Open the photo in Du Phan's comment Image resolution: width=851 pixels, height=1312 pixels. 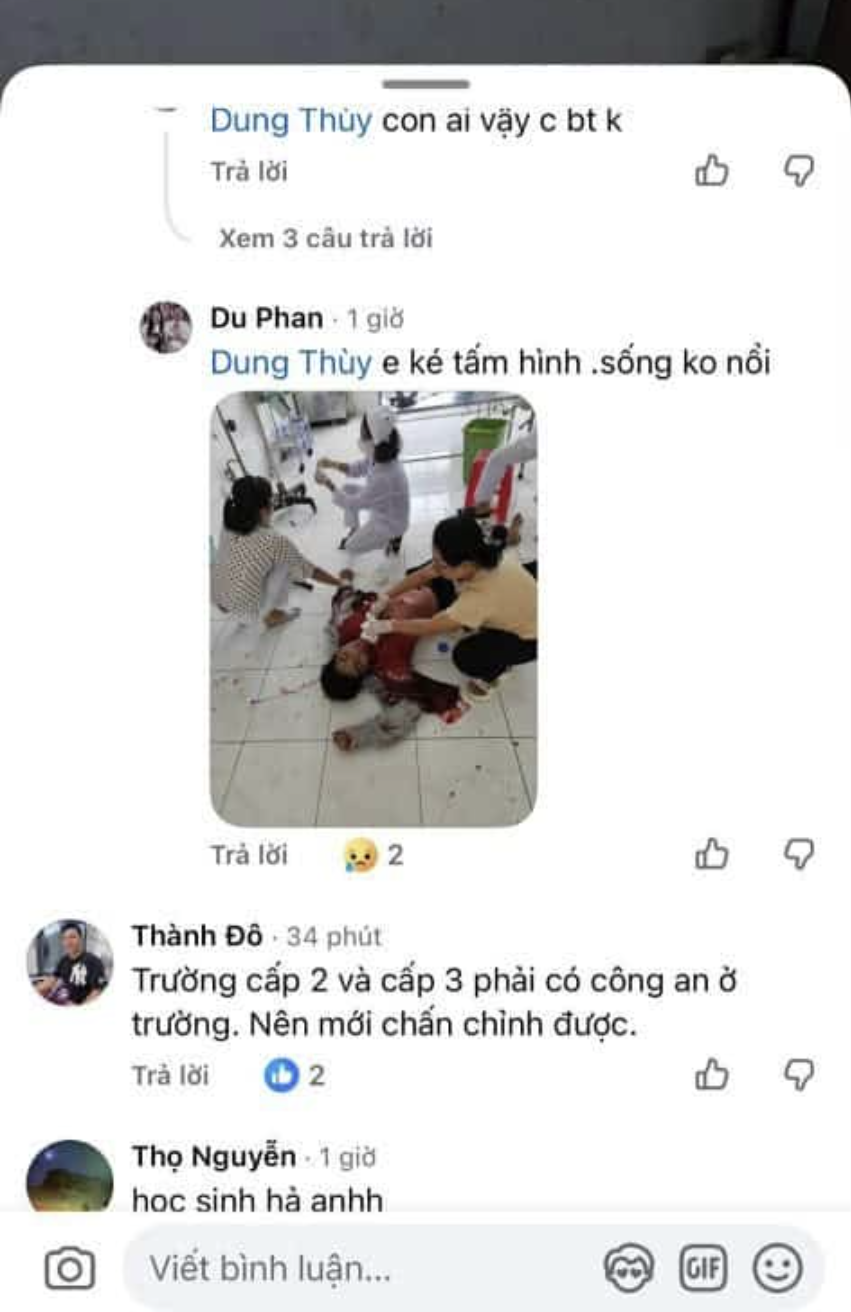373,609
